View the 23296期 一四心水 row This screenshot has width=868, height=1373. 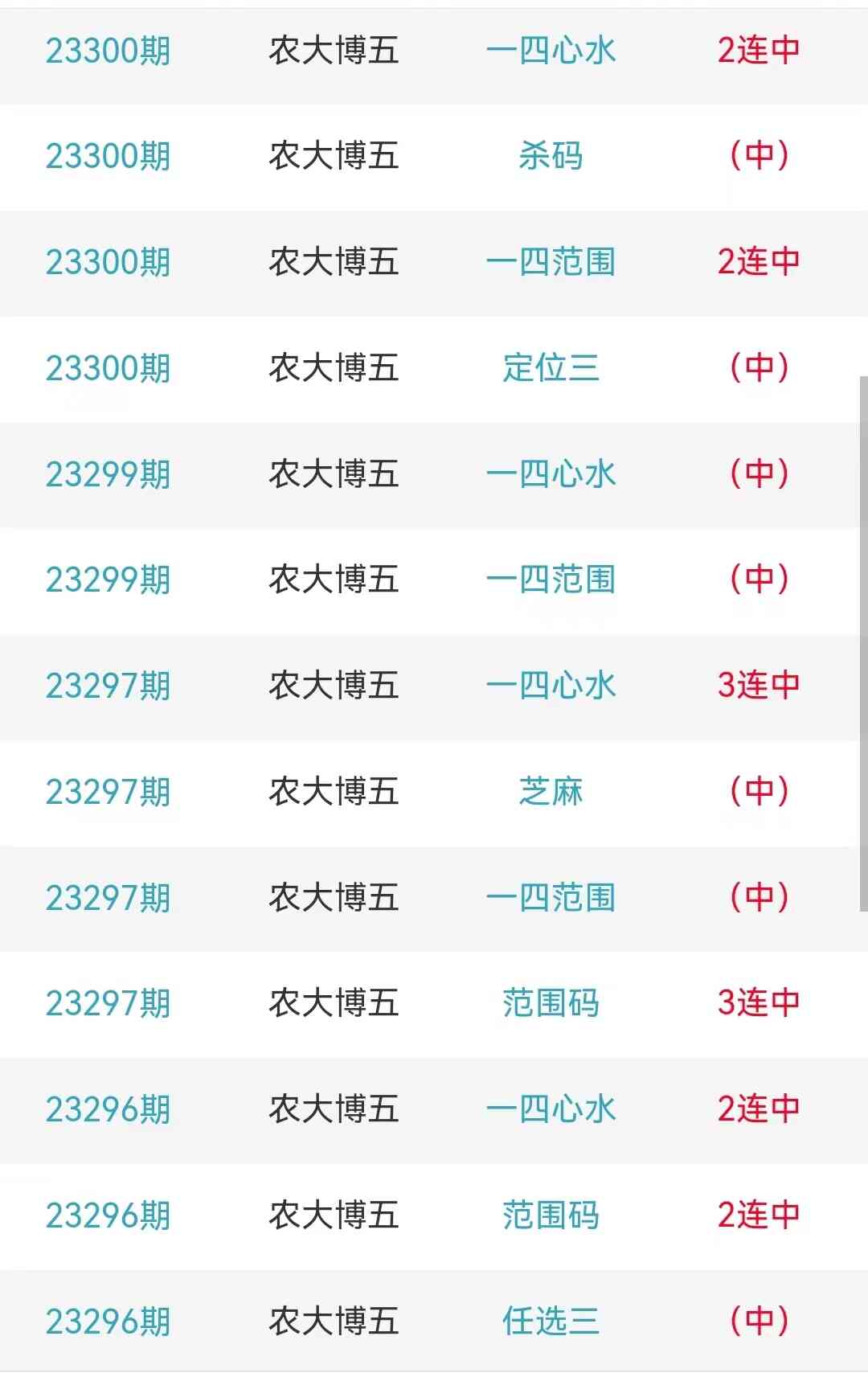(x=551, y=1110)
